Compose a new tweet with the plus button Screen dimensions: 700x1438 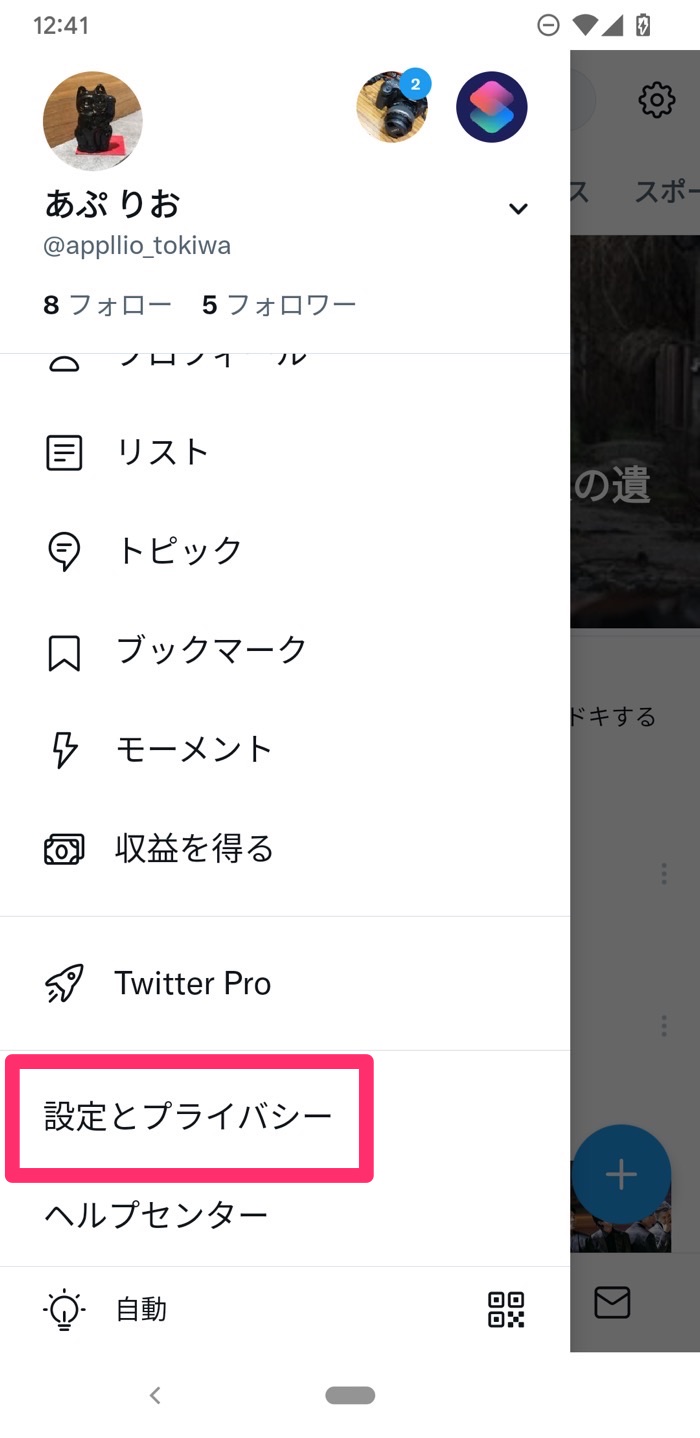[621, 1174]
